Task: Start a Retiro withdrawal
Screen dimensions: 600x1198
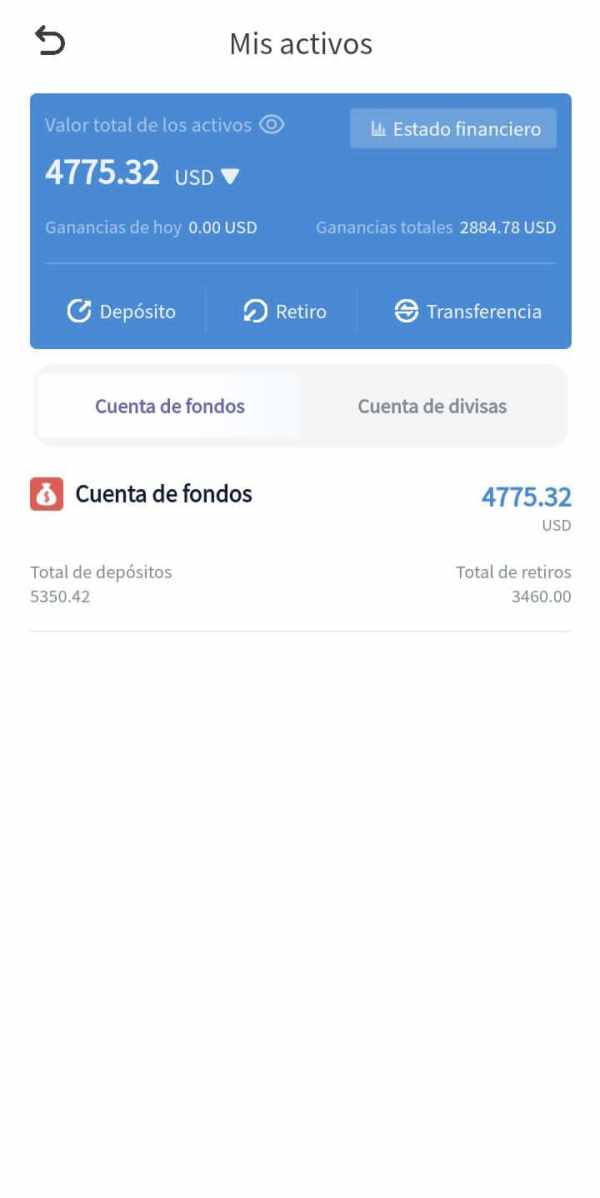Action: [x=284, y=311]
